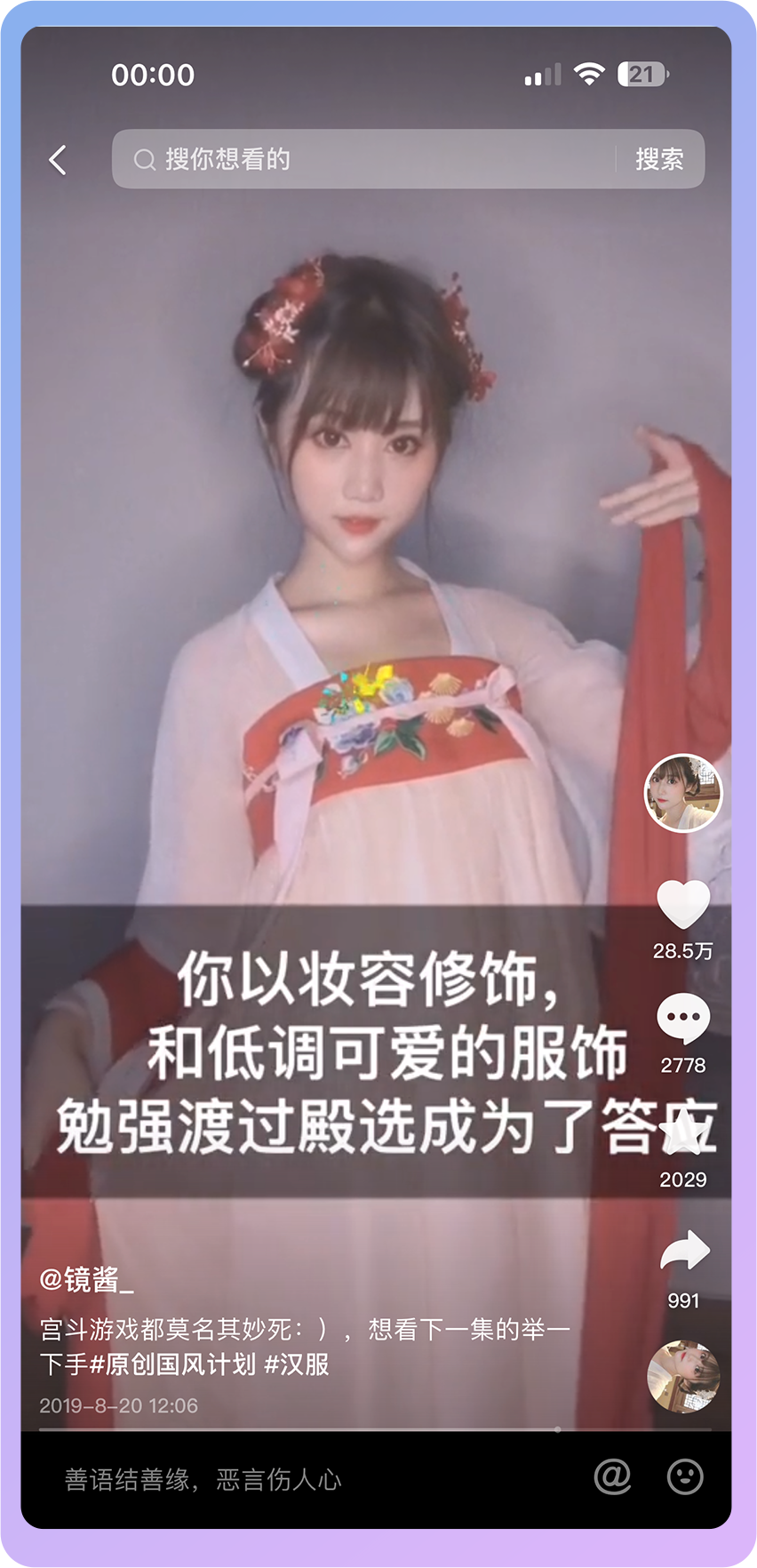The height and width of the screenshot is (1568, 757).
Task: Open the #汉服 hashtag
Action: pyautogui.click(x=297, y=1364)
